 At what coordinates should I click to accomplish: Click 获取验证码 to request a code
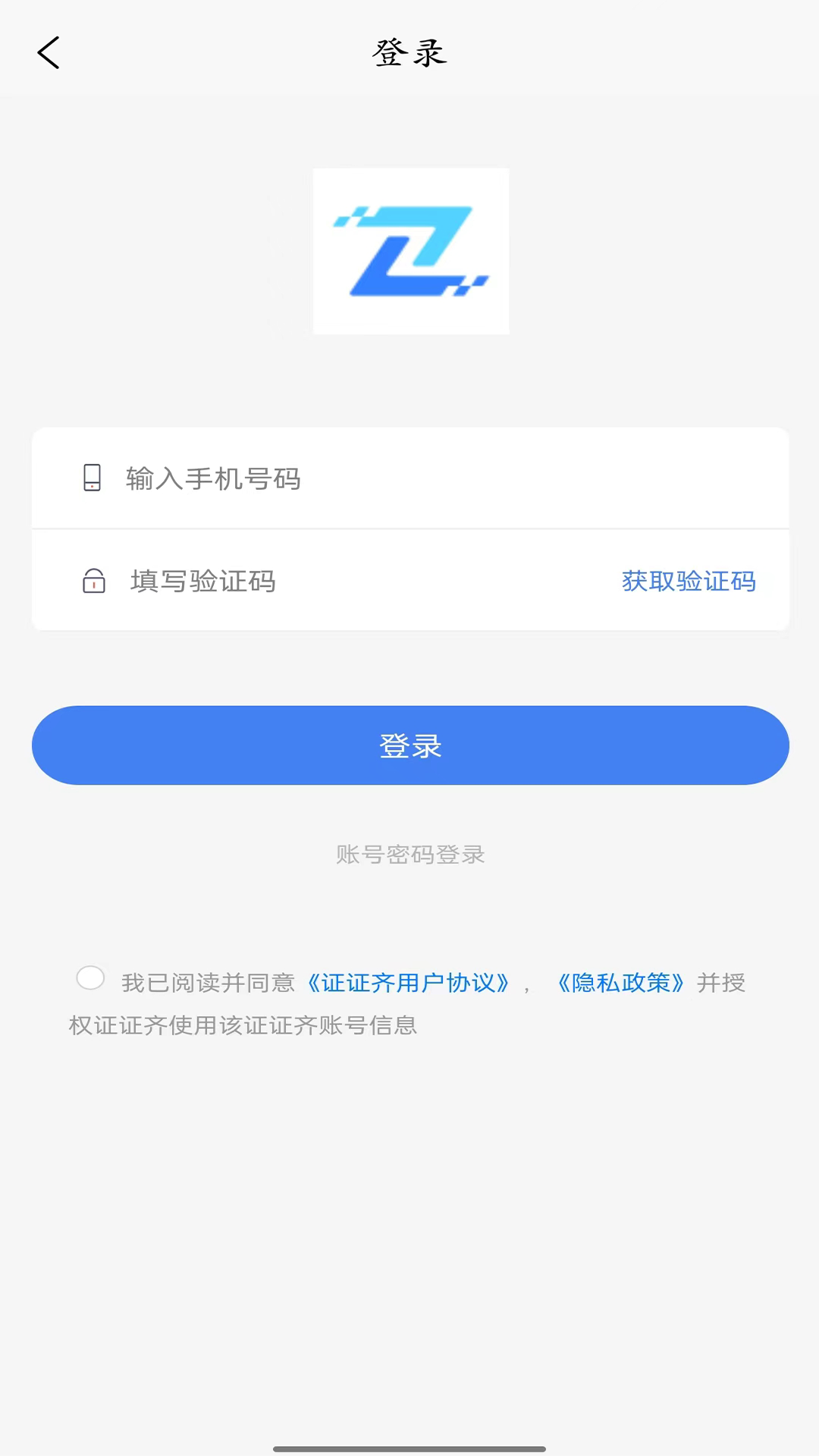pos(687,582)
